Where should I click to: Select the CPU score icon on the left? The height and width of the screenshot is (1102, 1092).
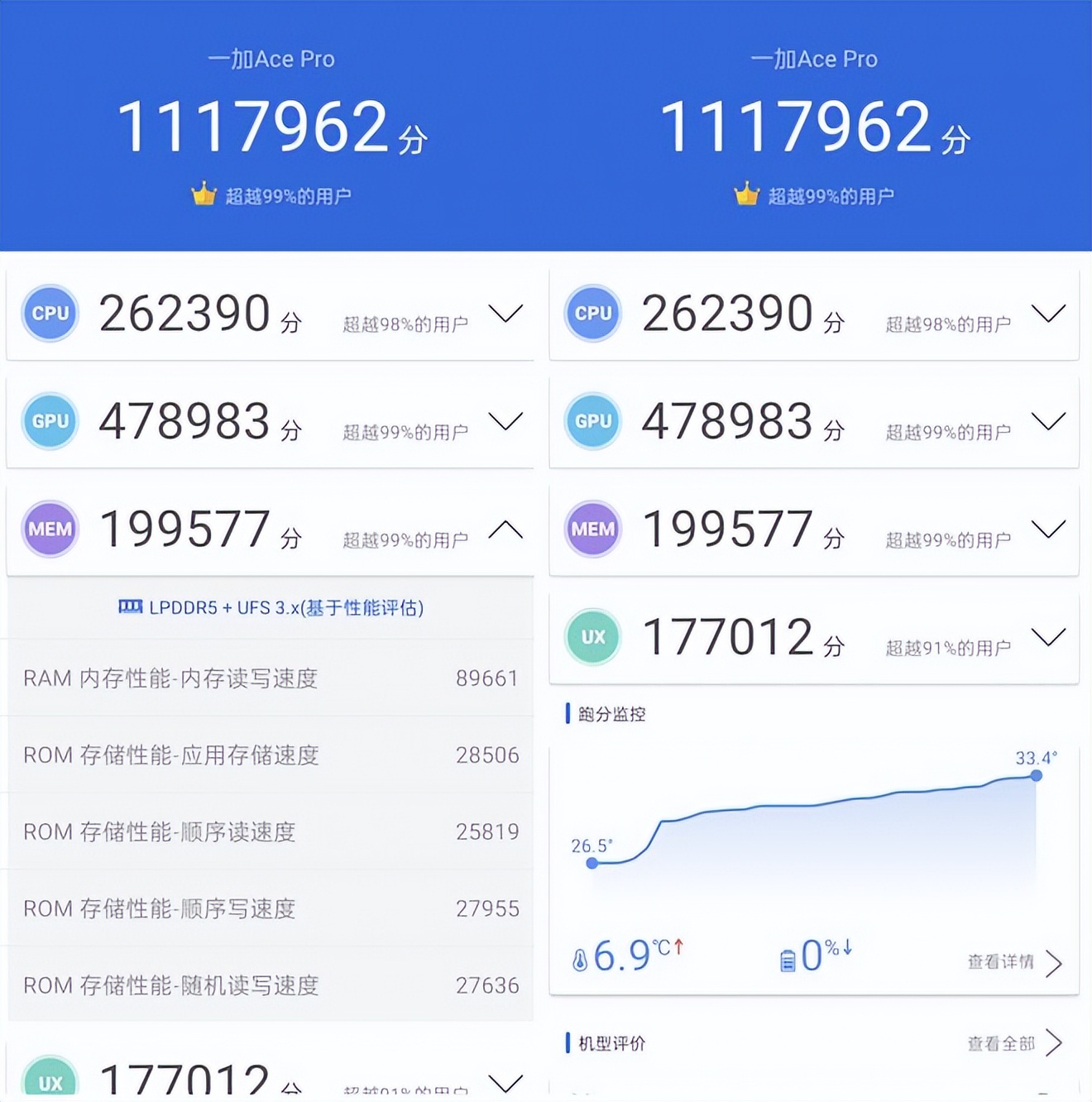(50, 314)
